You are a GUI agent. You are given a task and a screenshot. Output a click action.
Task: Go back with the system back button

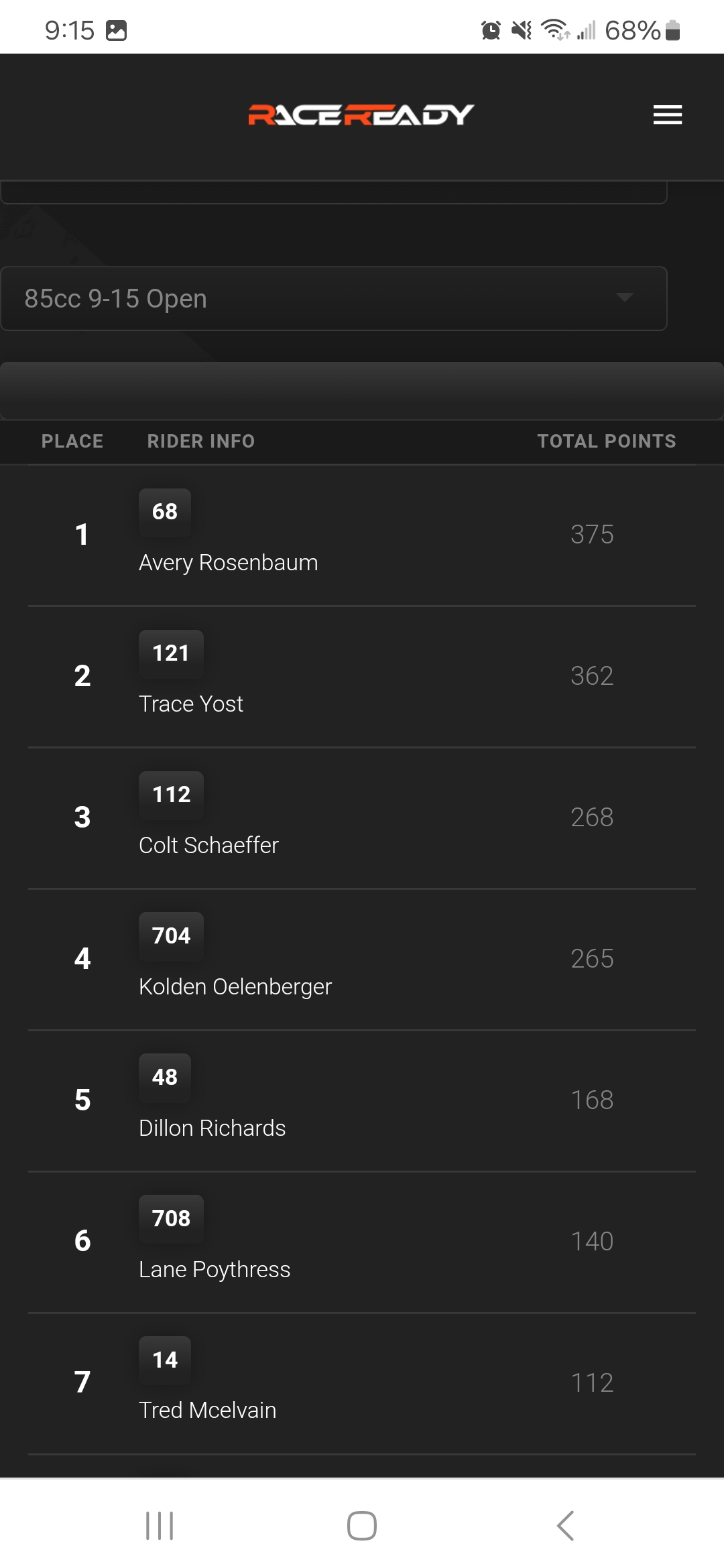point(565,1526)
